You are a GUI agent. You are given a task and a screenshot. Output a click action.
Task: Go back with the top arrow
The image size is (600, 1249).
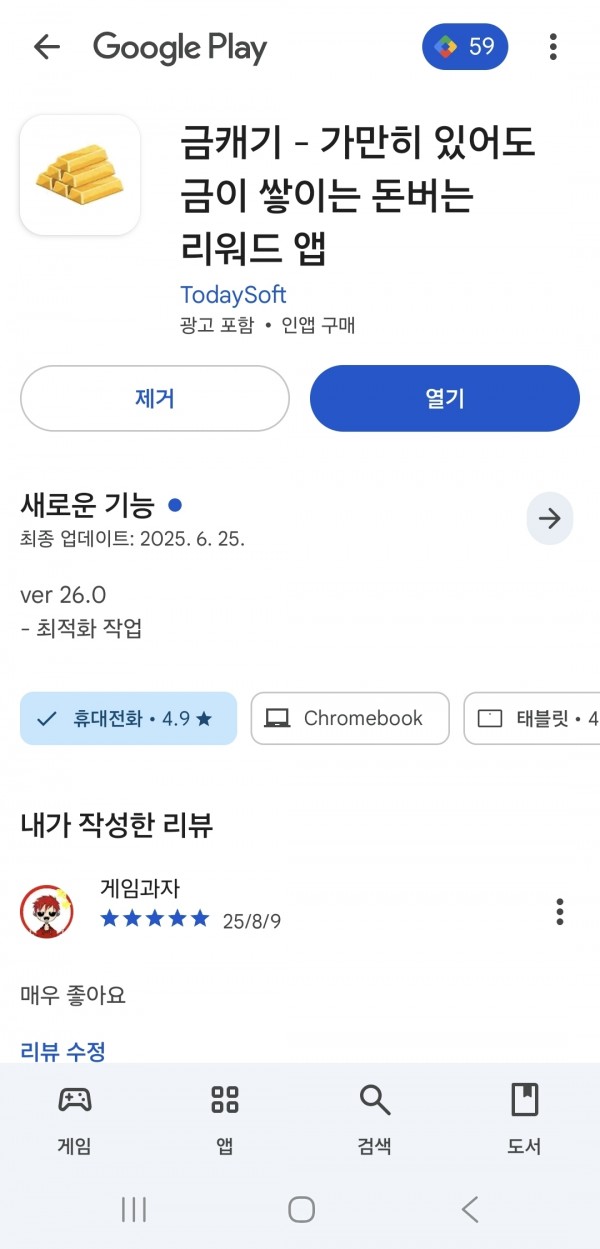pyautogui.click(x=47, y=47)
